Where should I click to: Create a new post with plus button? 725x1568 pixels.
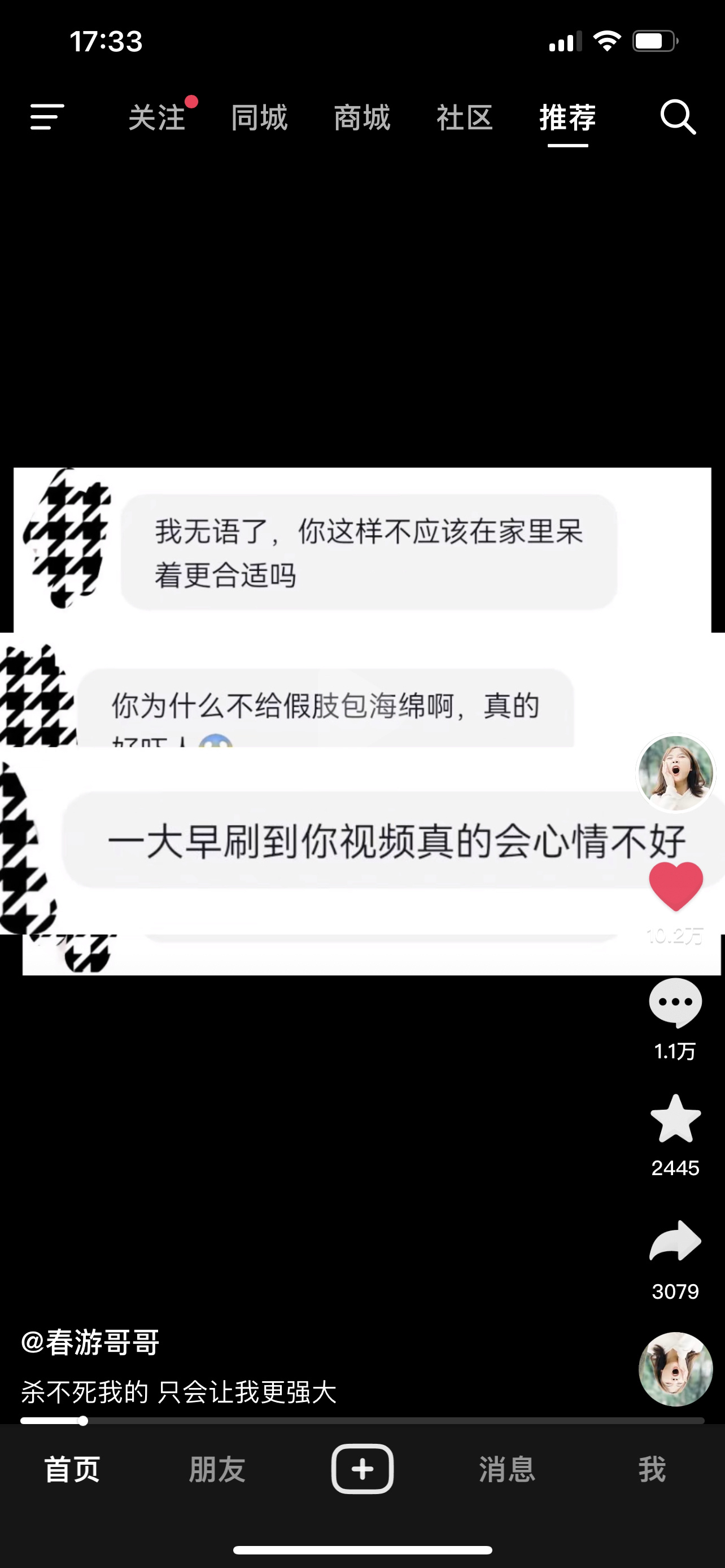[x=362, y=1469]
